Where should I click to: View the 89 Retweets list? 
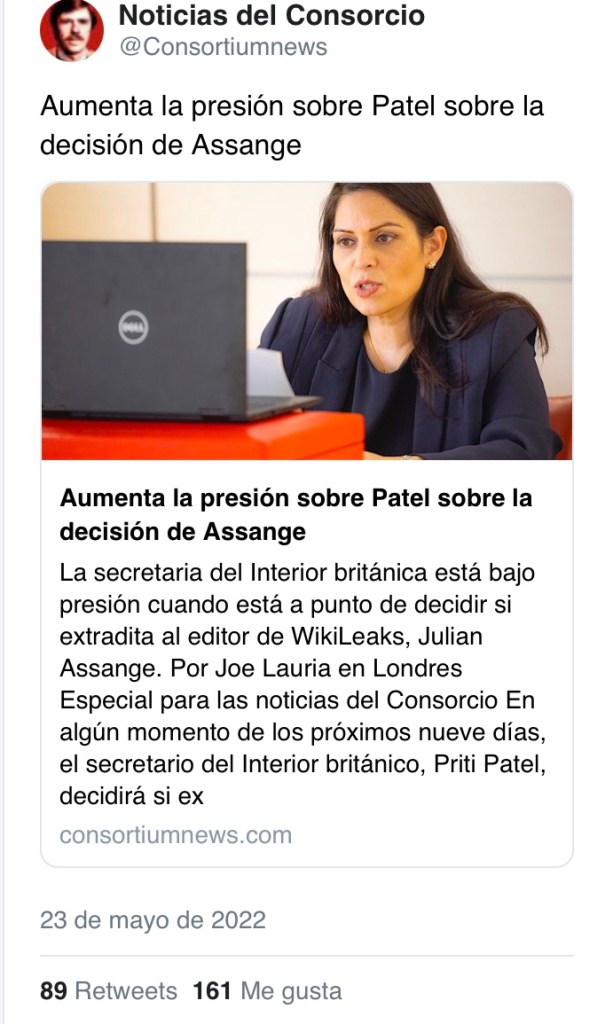[x=108, y=991]
